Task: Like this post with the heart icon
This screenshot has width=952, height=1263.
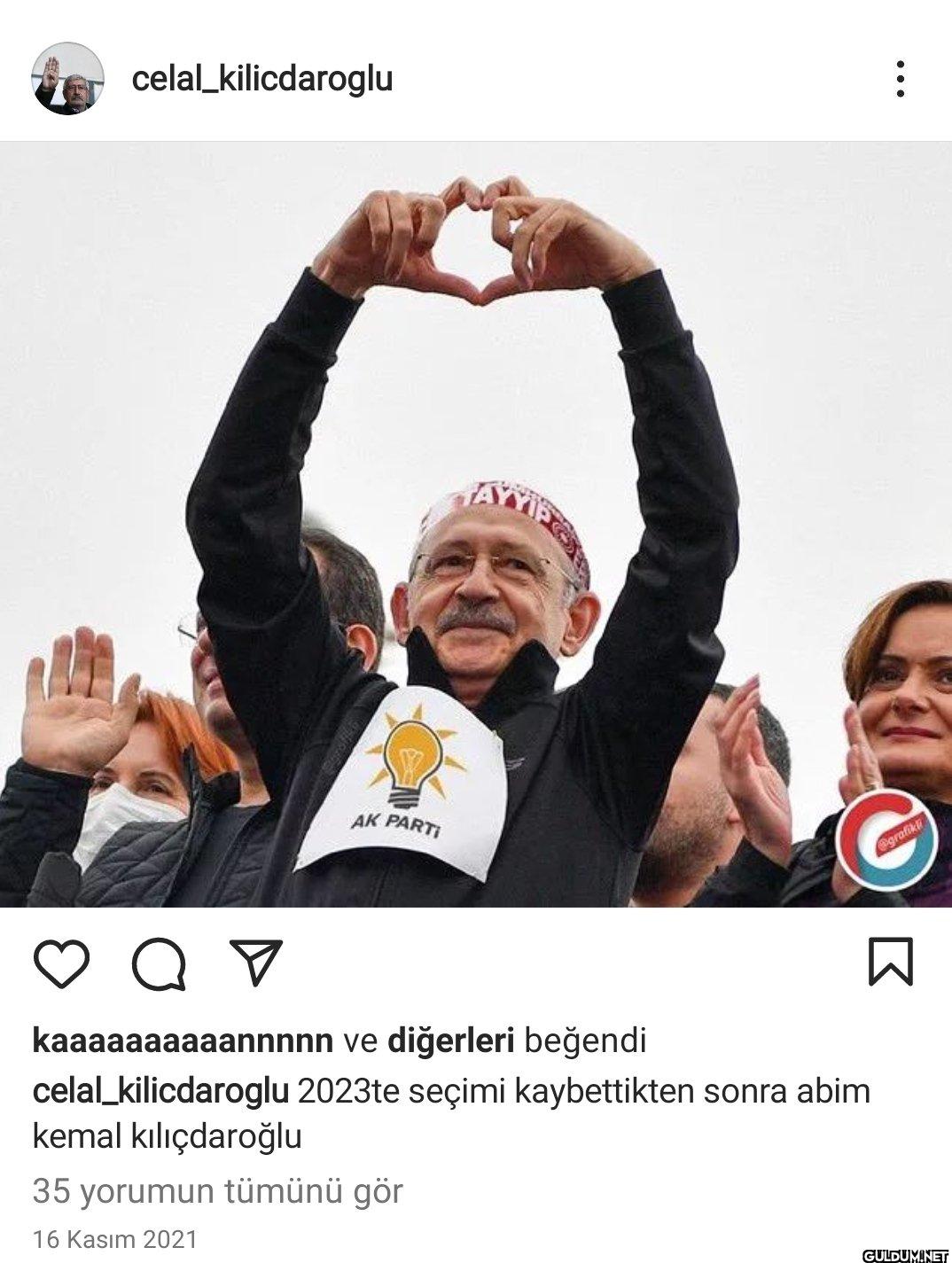Action: pyautogui.click(x=61, y=963)
